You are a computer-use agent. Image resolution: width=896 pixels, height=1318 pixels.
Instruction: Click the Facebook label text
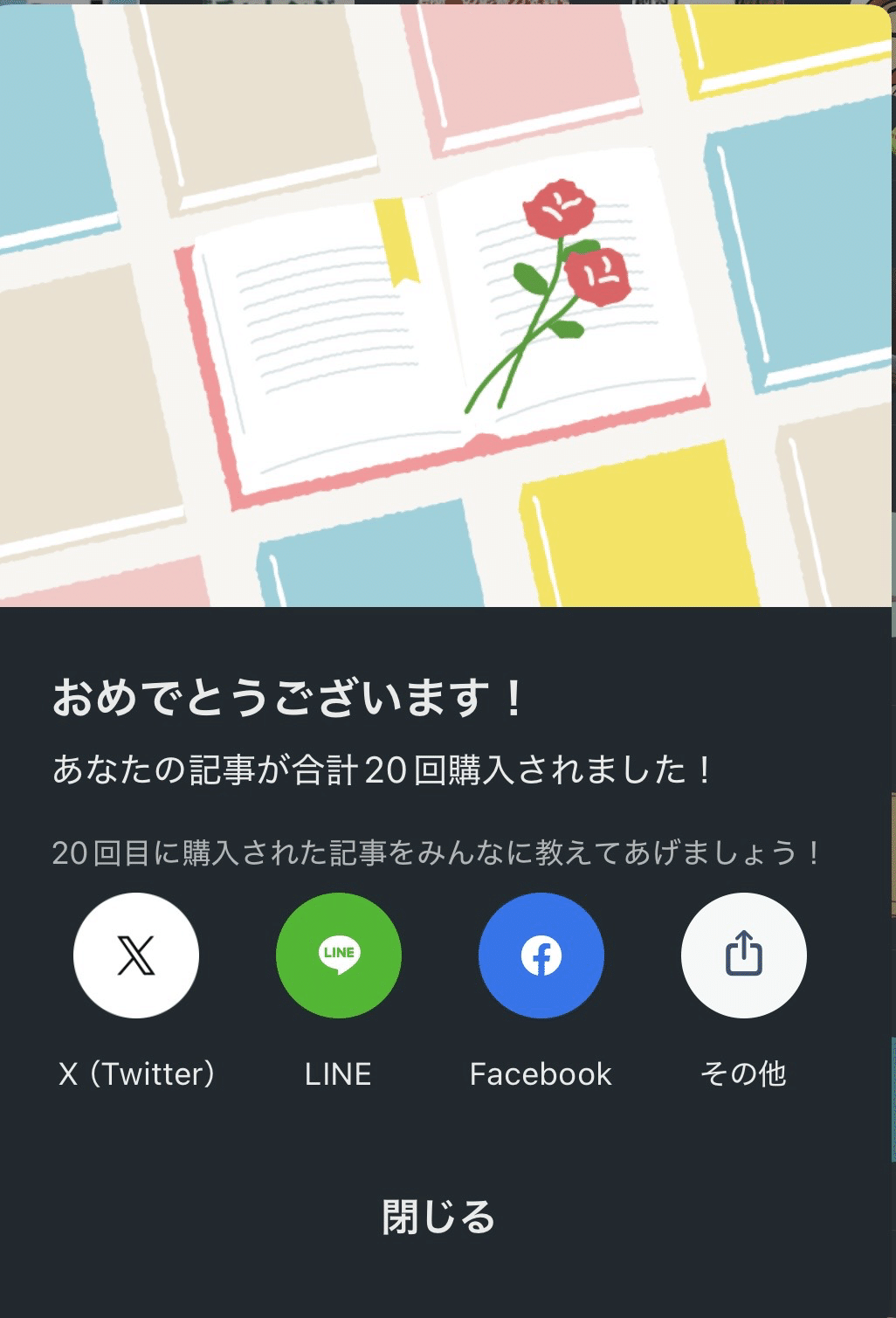tap(541, 1073)
